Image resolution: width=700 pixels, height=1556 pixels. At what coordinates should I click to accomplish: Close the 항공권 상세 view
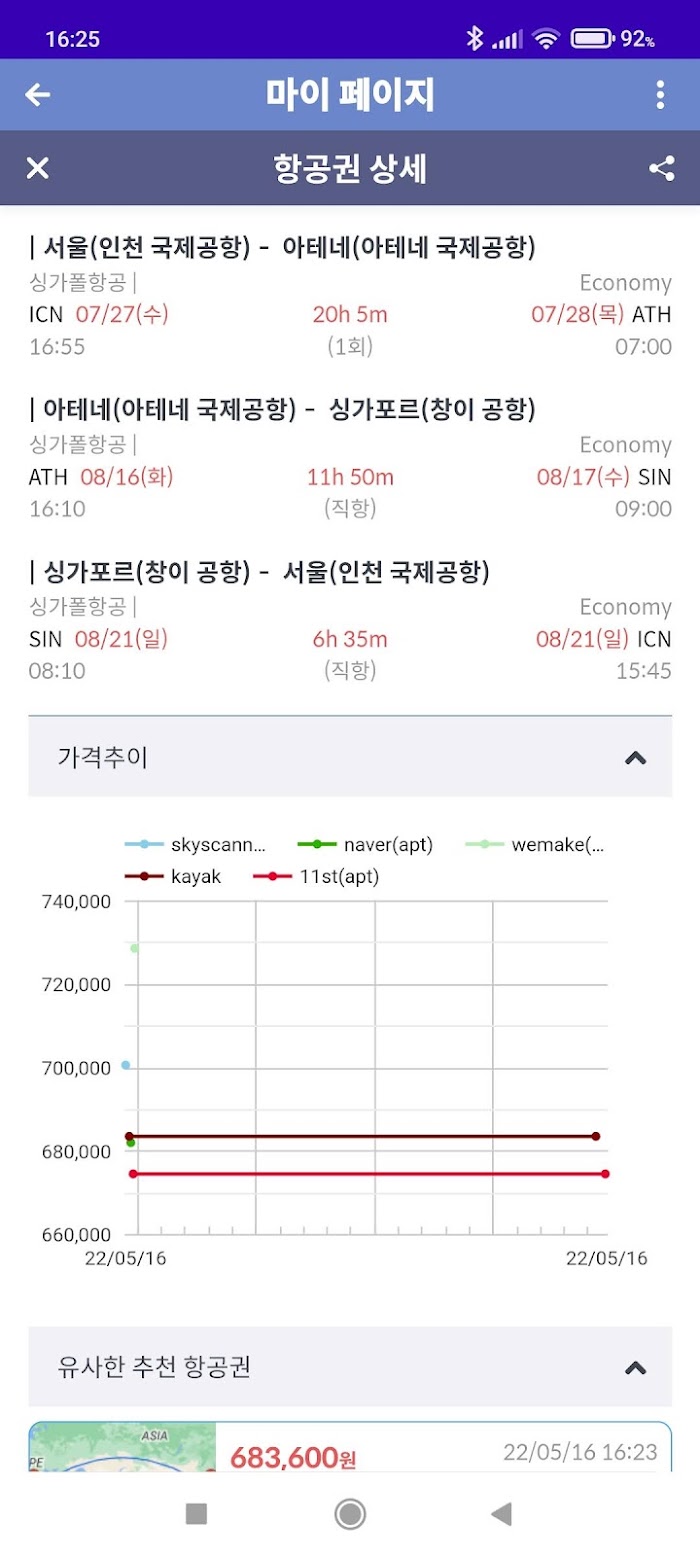point(37,168)
